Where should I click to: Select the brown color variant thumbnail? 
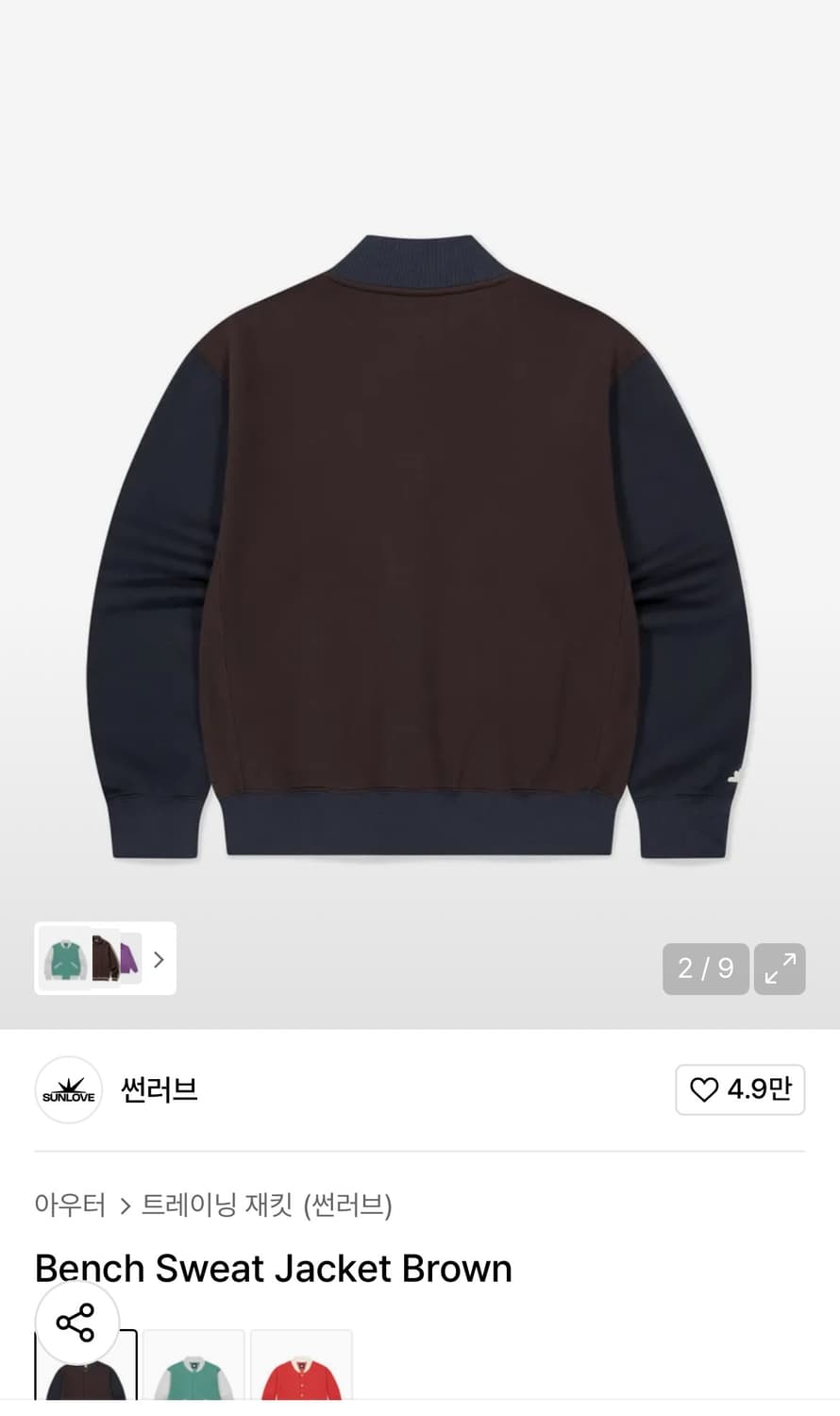pos(86,1367)
